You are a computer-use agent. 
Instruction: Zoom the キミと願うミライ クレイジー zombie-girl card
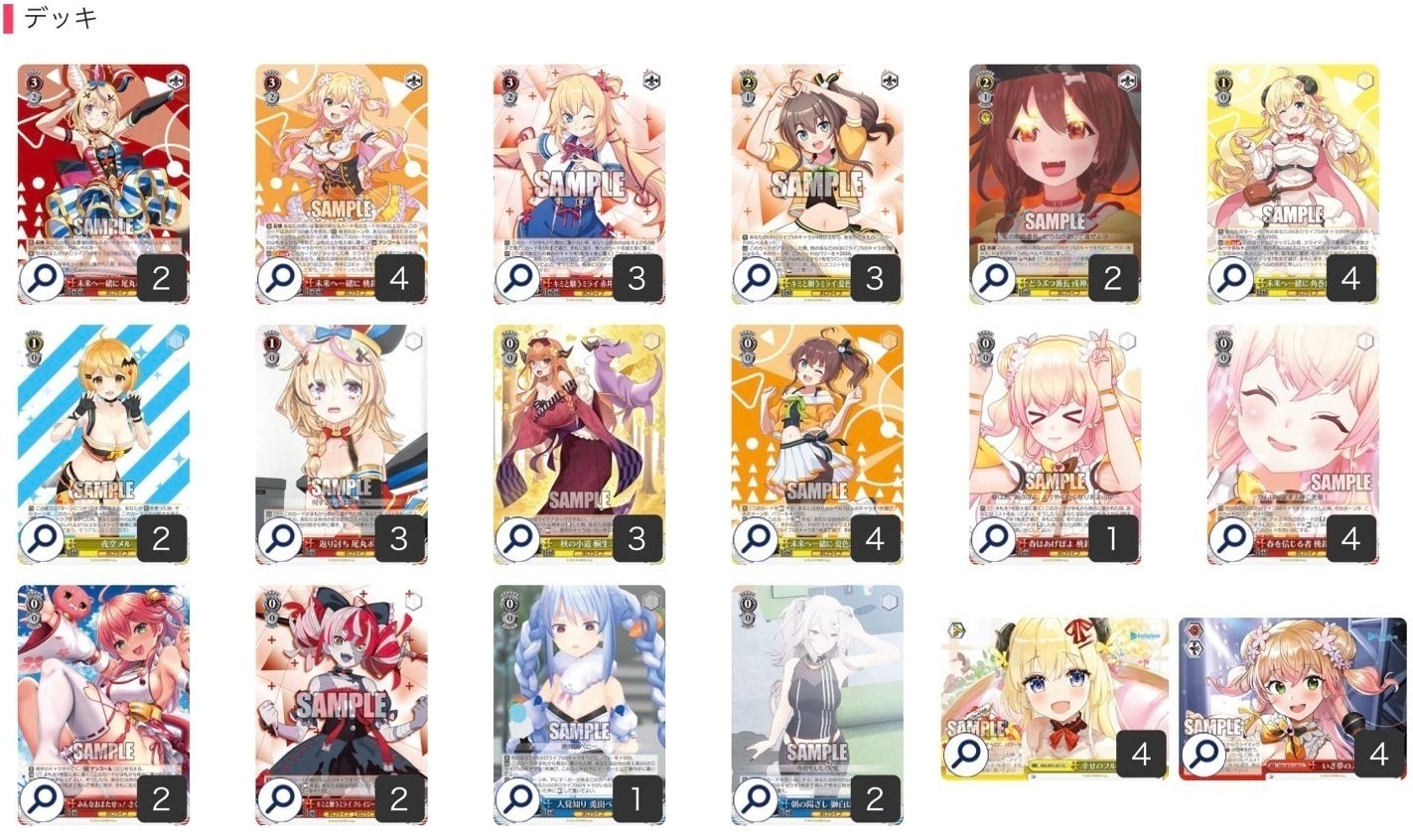pyautogui.click(x=281, y=799)
